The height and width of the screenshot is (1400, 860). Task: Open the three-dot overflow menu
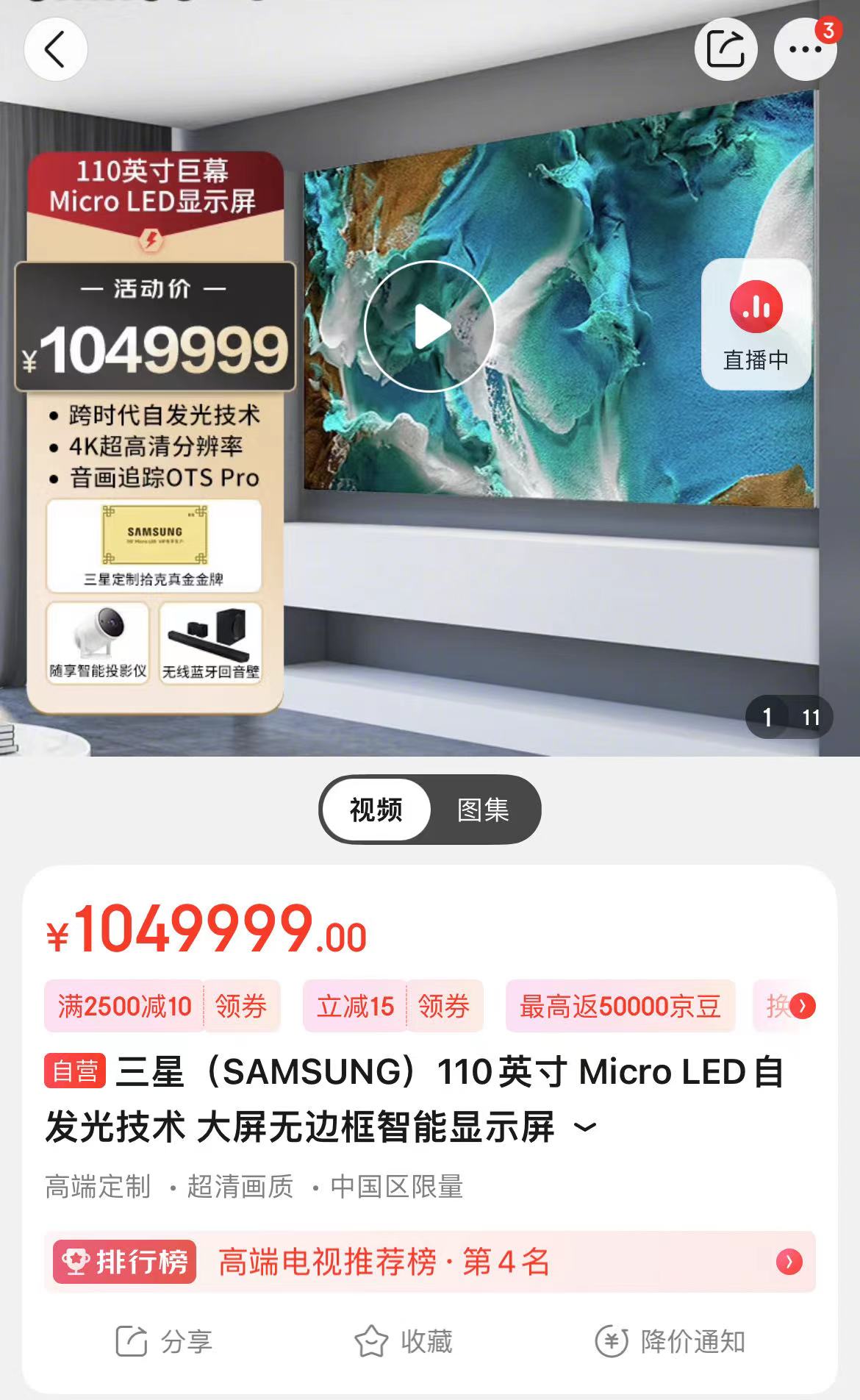click(x=805, y=50)
